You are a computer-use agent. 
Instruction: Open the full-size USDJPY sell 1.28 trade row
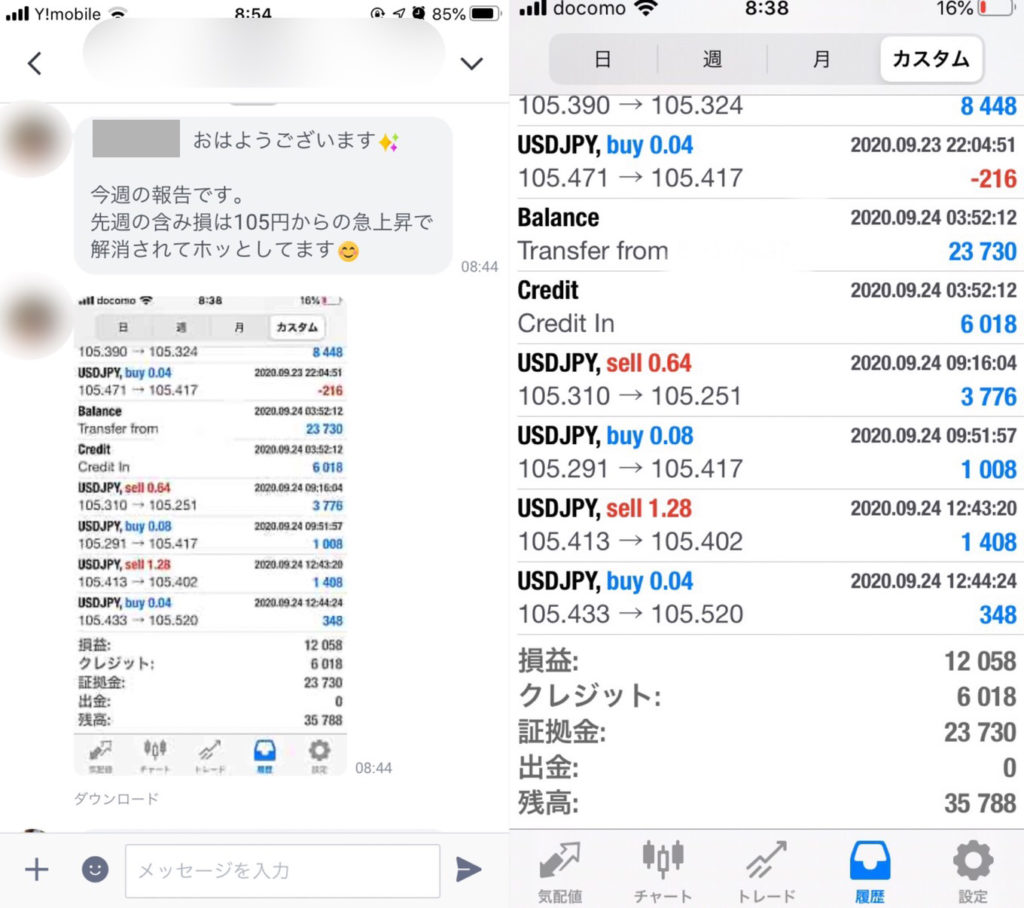[x=766, y=525]
